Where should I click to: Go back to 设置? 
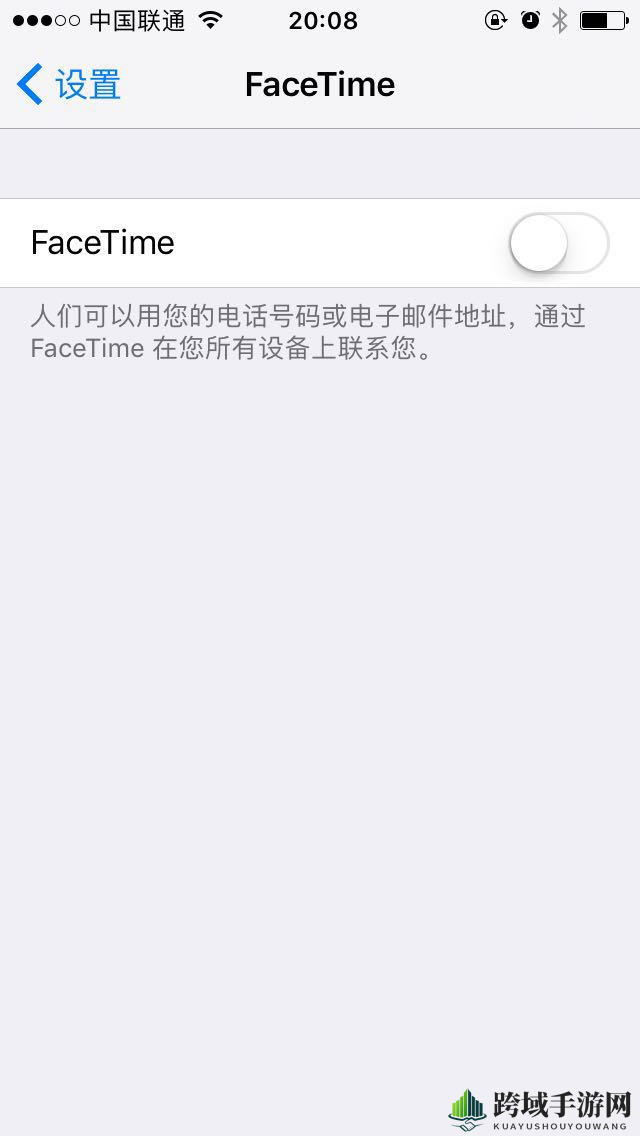click(68, 85)
